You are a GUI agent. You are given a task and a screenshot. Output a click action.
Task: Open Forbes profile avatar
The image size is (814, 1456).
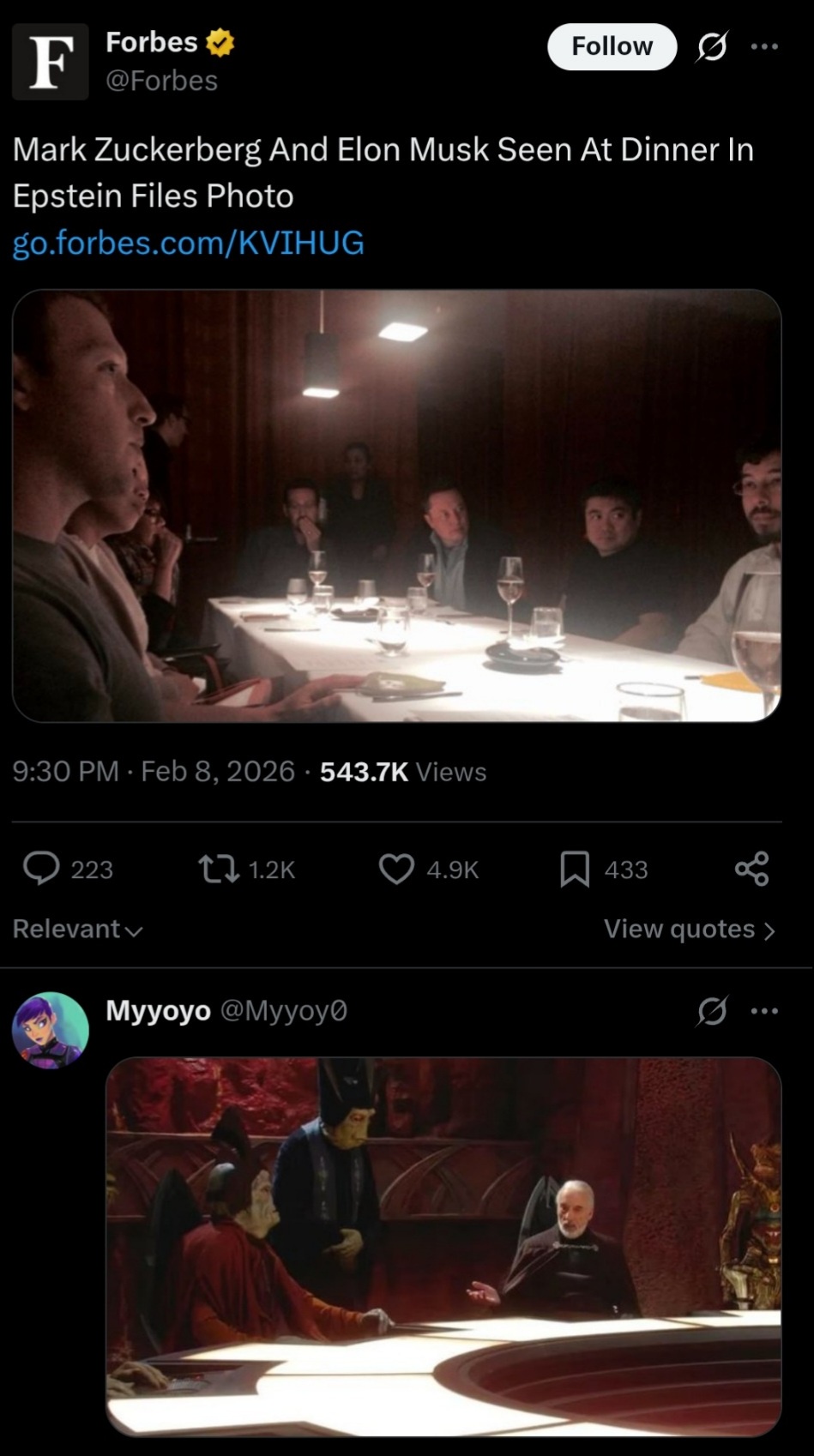[50, 62]
